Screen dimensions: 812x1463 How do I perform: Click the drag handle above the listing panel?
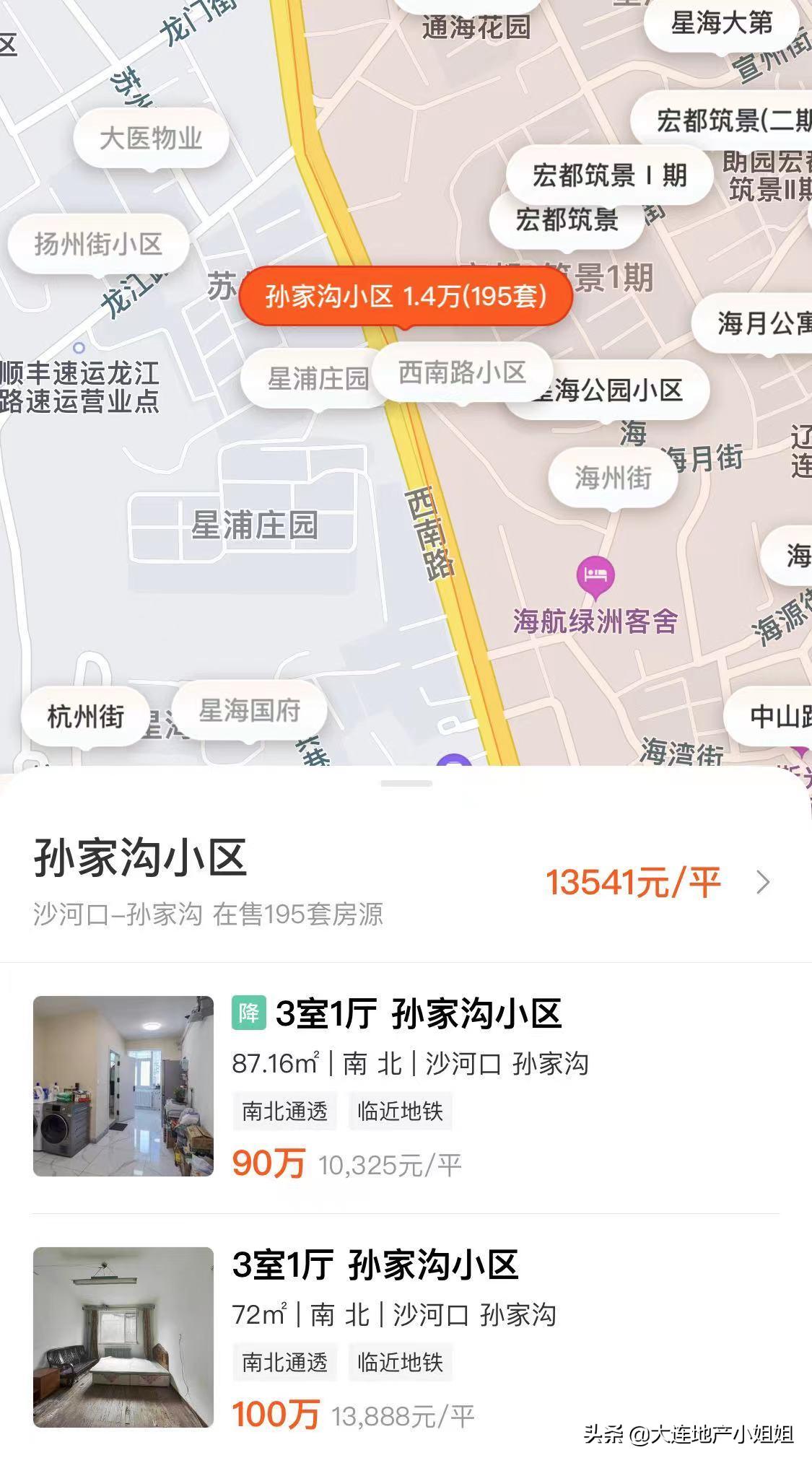coord(406,783)
